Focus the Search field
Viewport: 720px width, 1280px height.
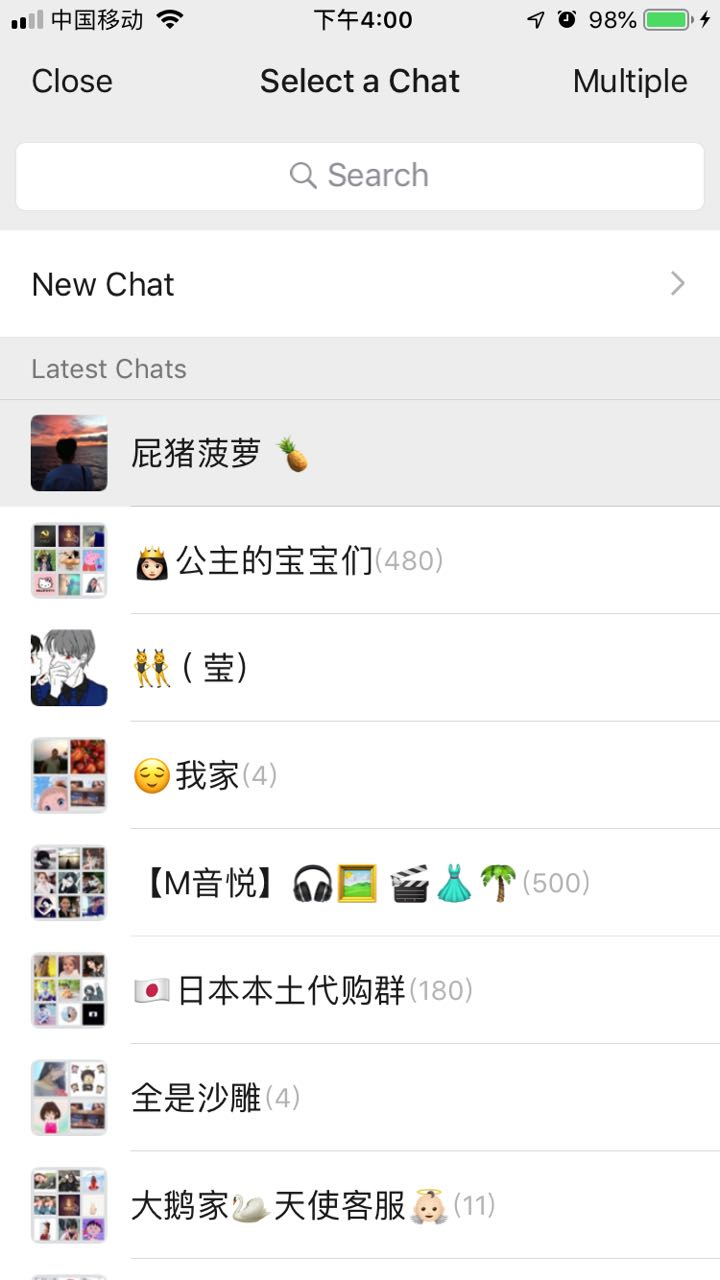[360, 176]
